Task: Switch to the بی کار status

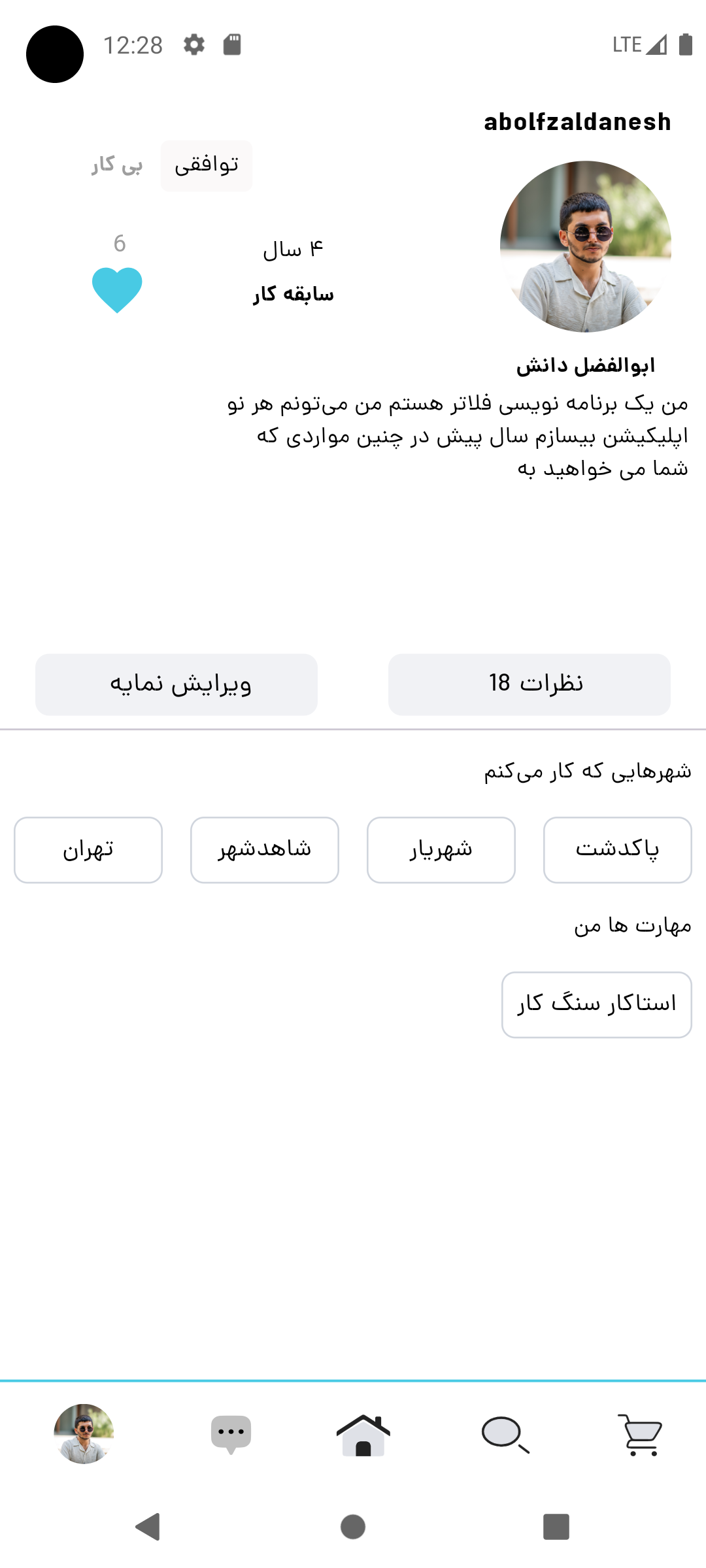Action: pos(117,165)
